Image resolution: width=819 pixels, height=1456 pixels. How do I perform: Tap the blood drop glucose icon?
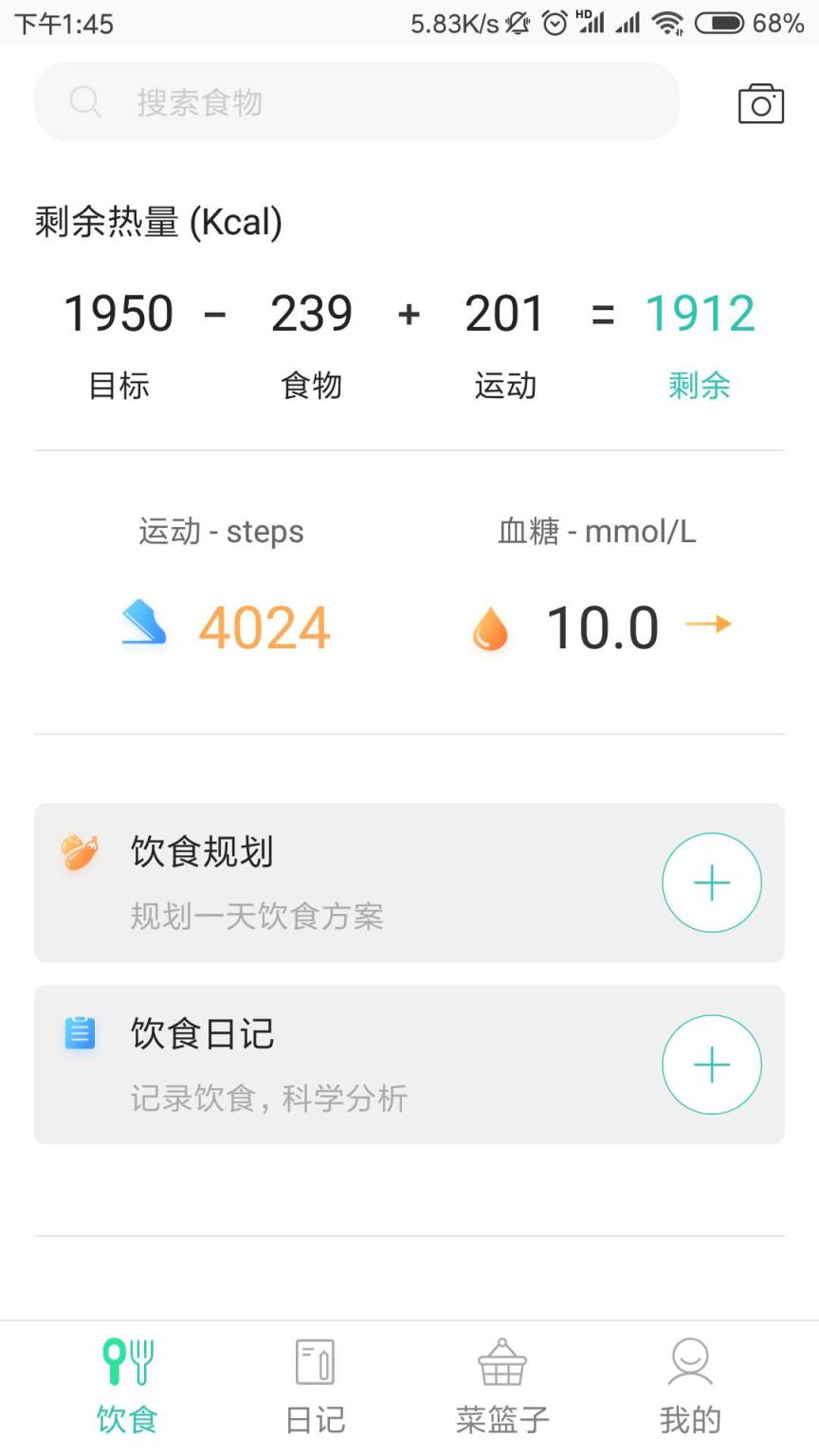pos(489,624)
